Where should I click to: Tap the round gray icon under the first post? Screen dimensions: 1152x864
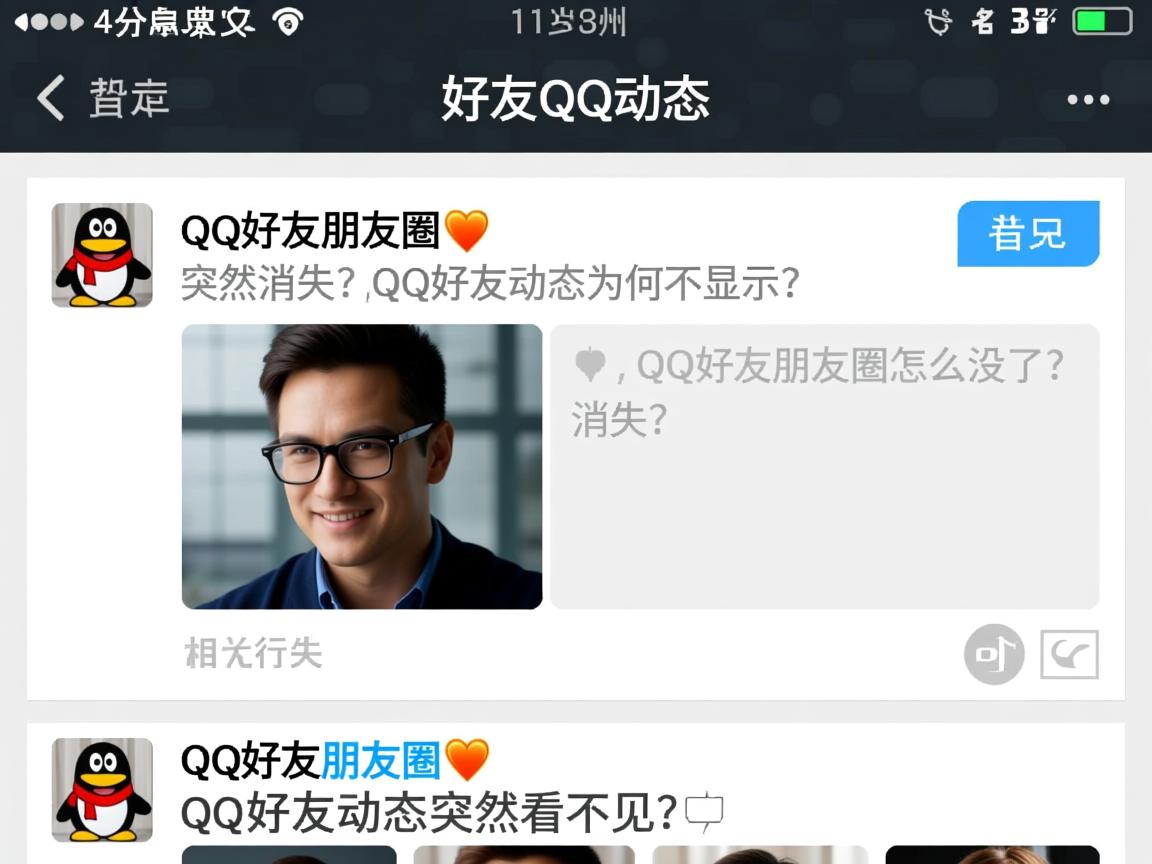[x=994, y=654]
